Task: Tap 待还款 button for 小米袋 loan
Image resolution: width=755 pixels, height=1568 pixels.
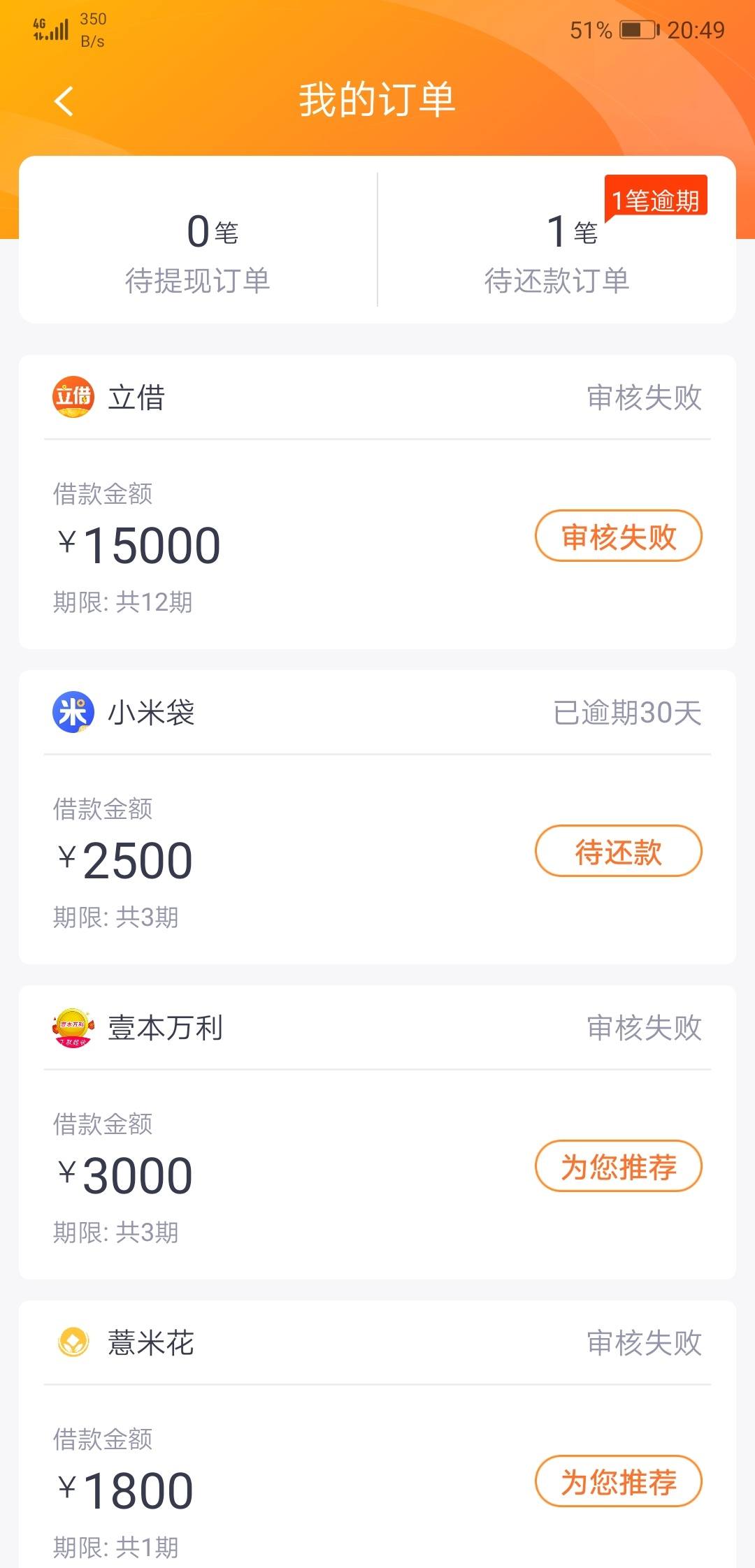Action: point(619,851)
